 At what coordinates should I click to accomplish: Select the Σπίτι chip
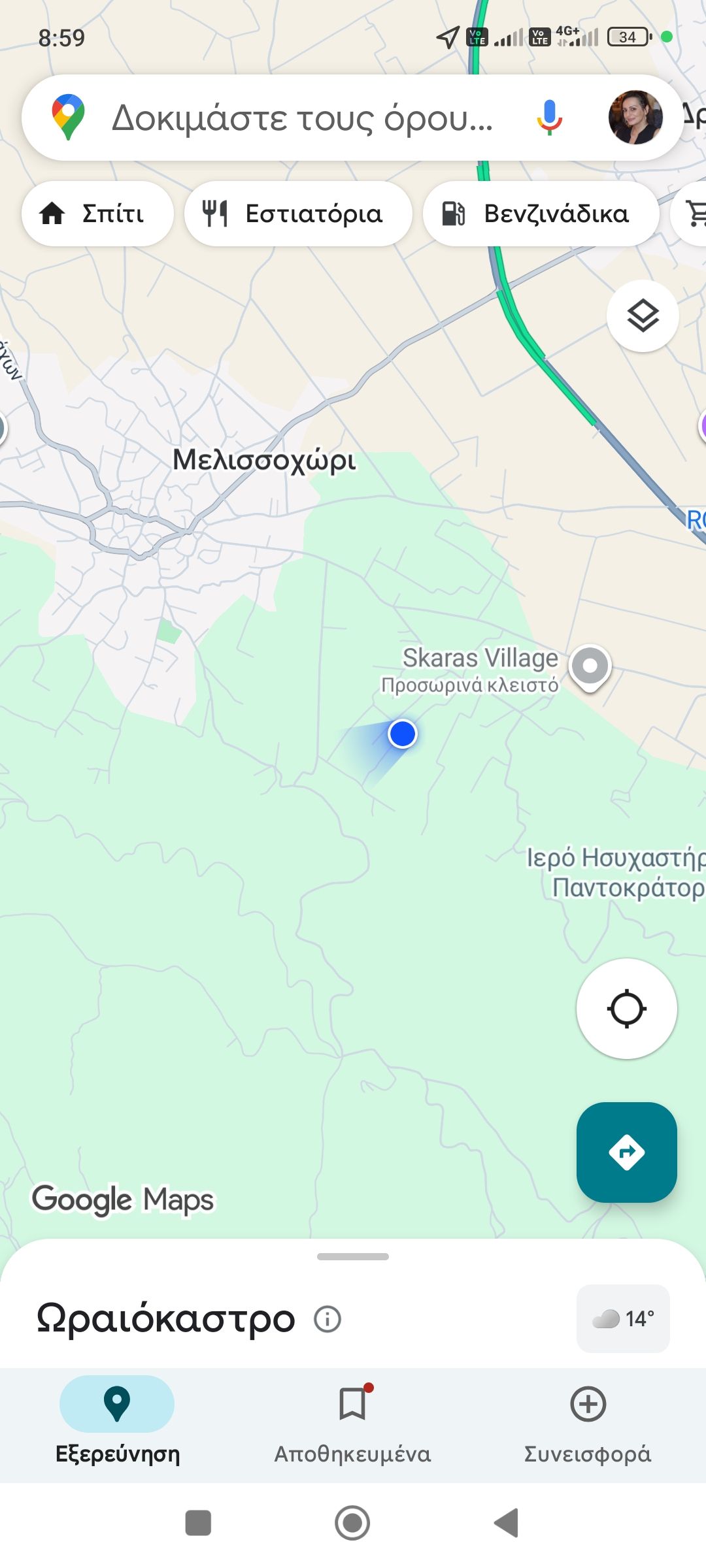point(97,214)
